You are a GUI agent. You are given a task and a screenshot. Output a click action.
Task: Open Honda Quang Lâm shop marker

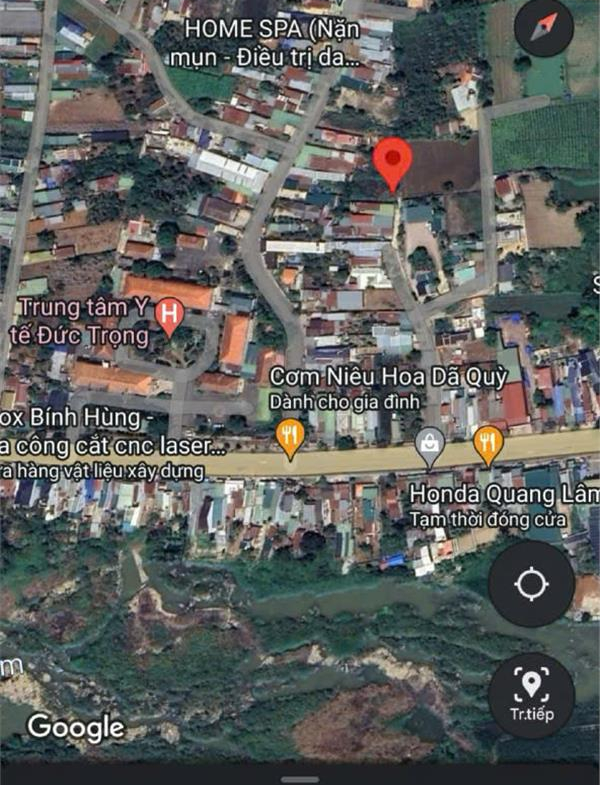coord(430,446)
